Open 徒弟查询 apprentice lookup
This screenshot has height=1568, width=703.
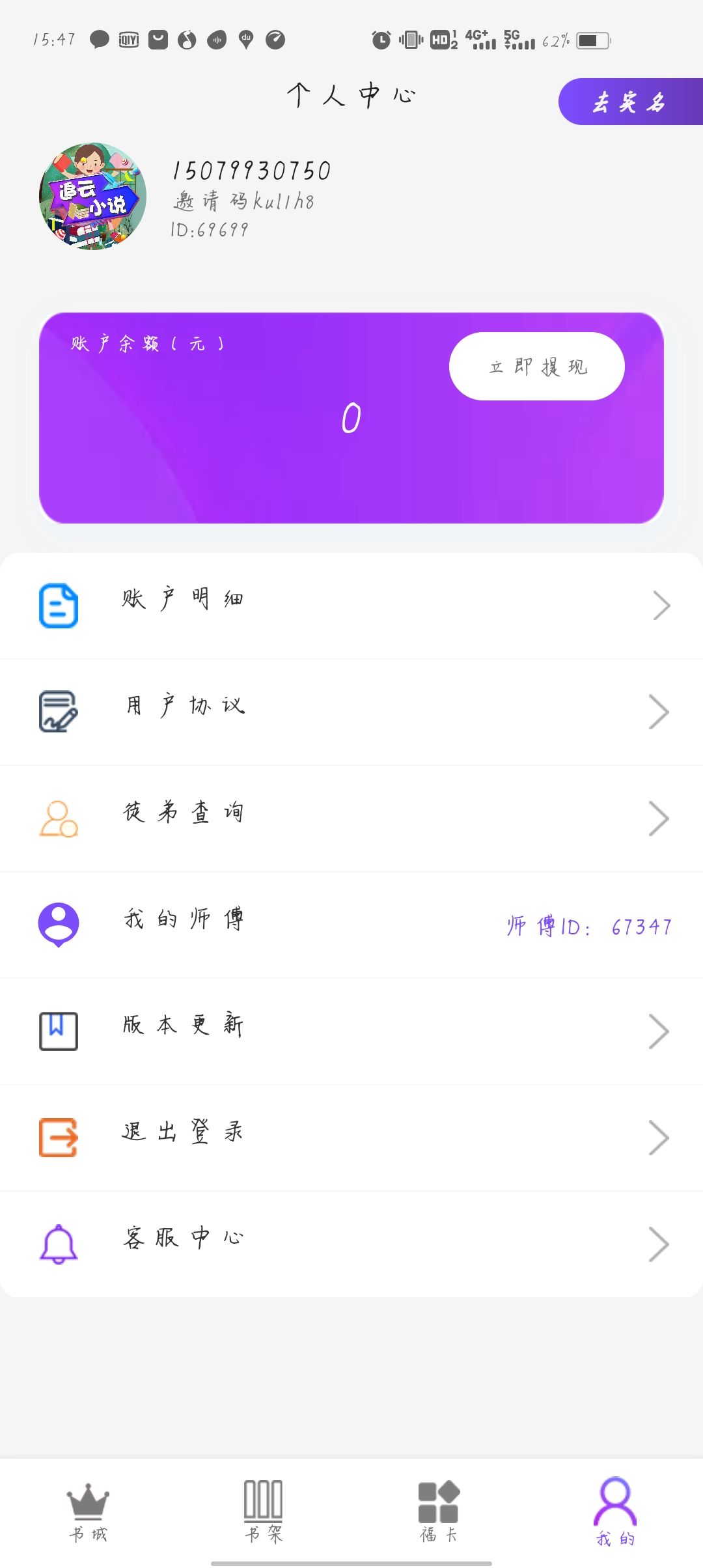click(x=351, y=819)
